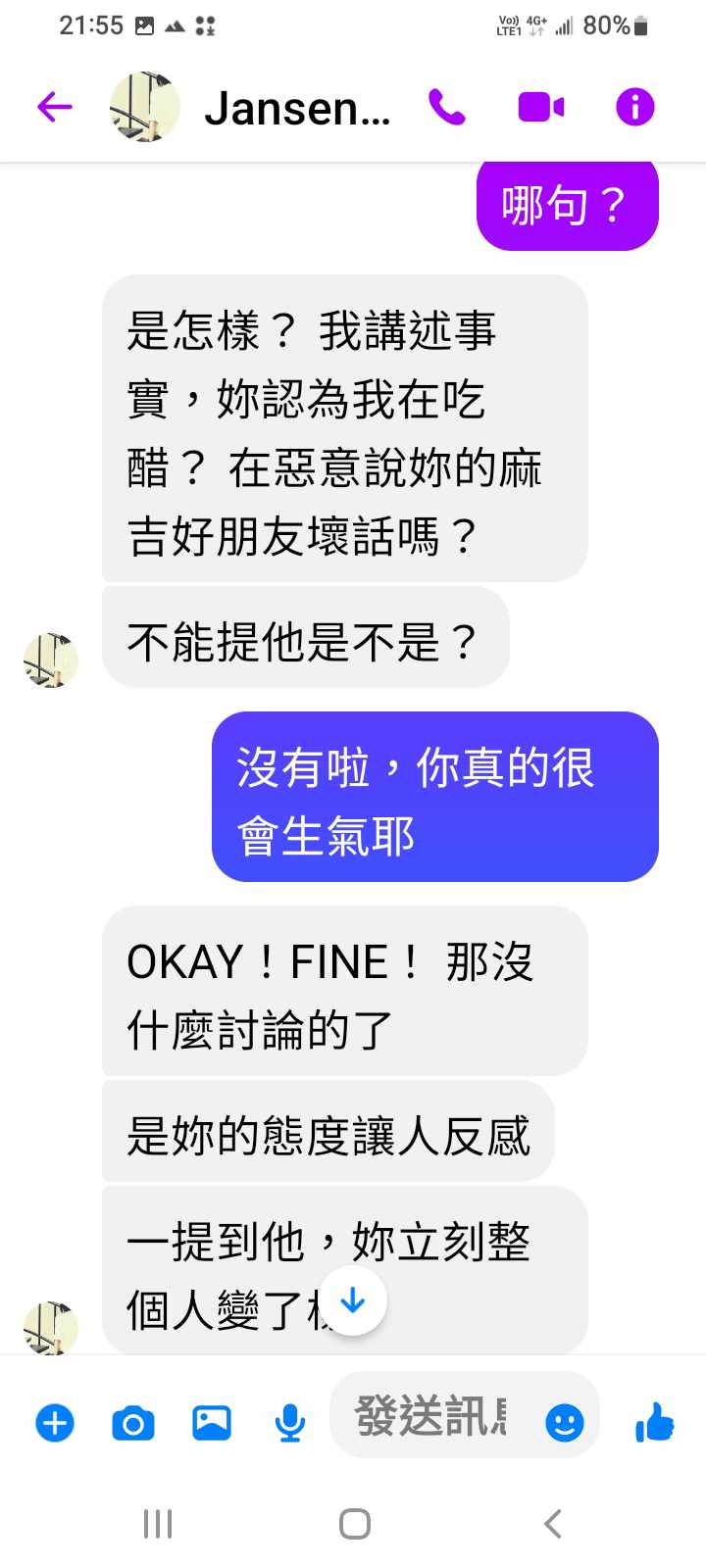Jump to latest messages with down arrow
The height and width of the screenshot is (1568, 706).
pyautogui.click(x=353, y=1301)
